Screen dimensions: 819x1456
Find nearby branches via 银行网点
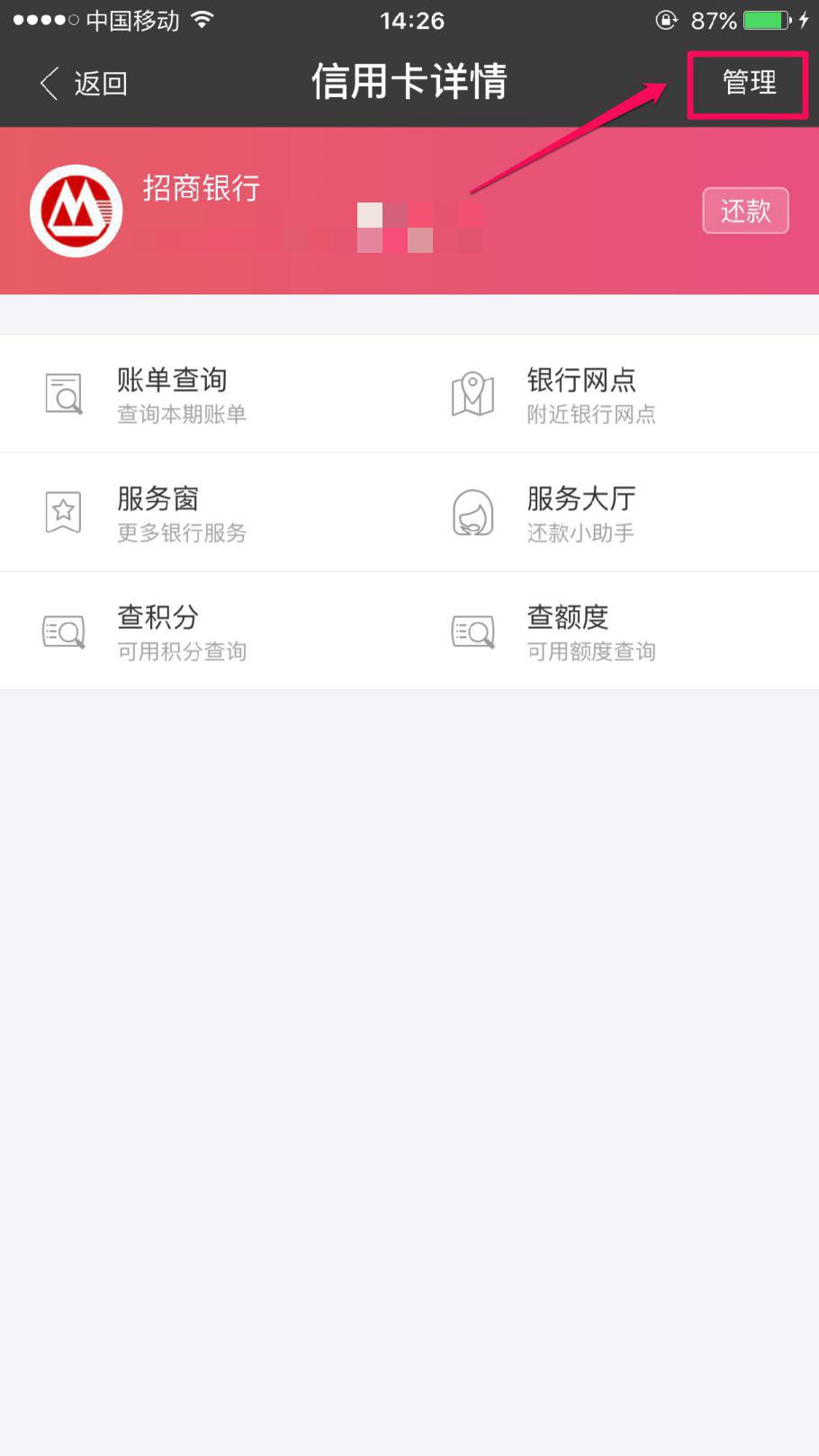(x=580, y=394)
